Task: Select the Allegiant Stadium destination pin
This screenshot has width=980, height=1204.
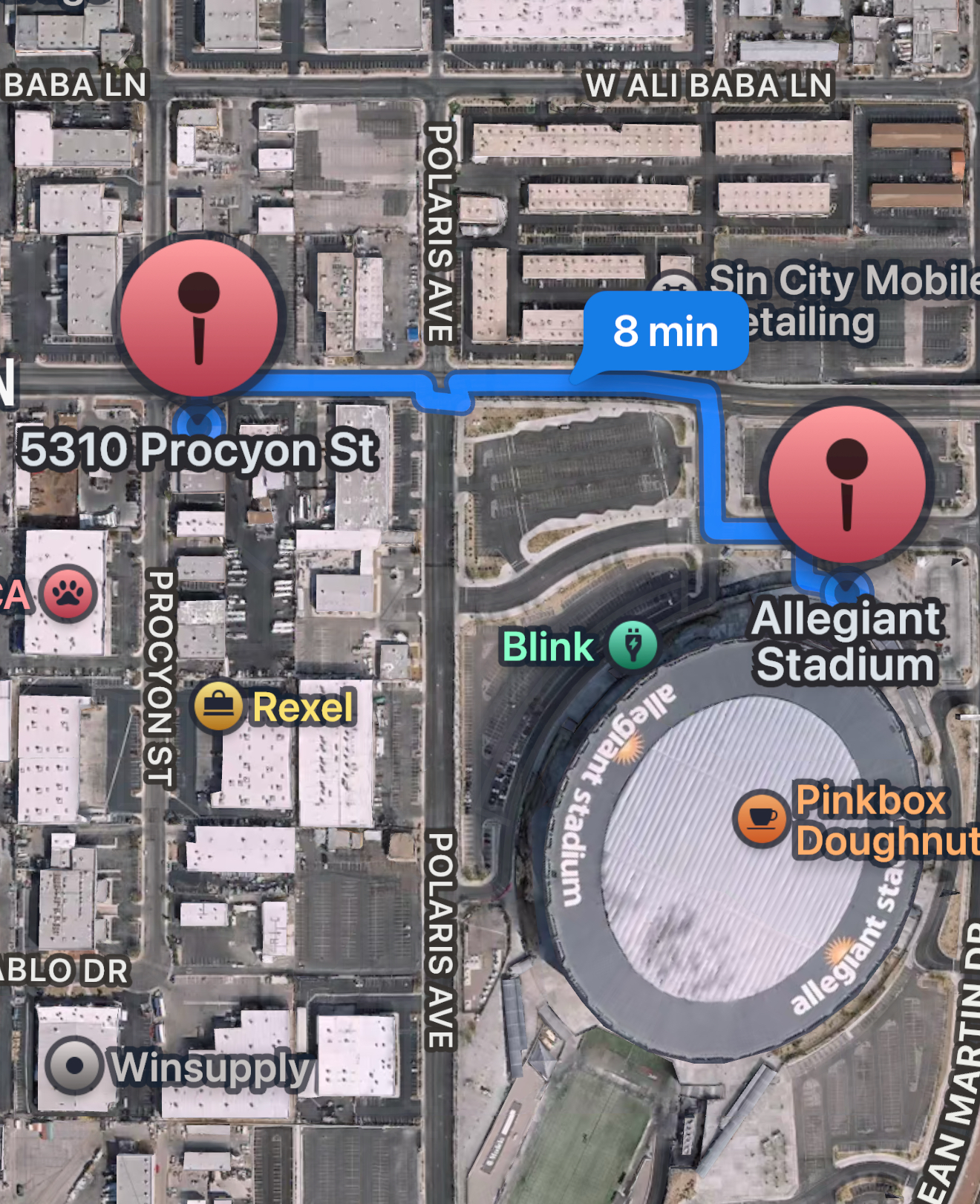Action: [x=846, y=483]
